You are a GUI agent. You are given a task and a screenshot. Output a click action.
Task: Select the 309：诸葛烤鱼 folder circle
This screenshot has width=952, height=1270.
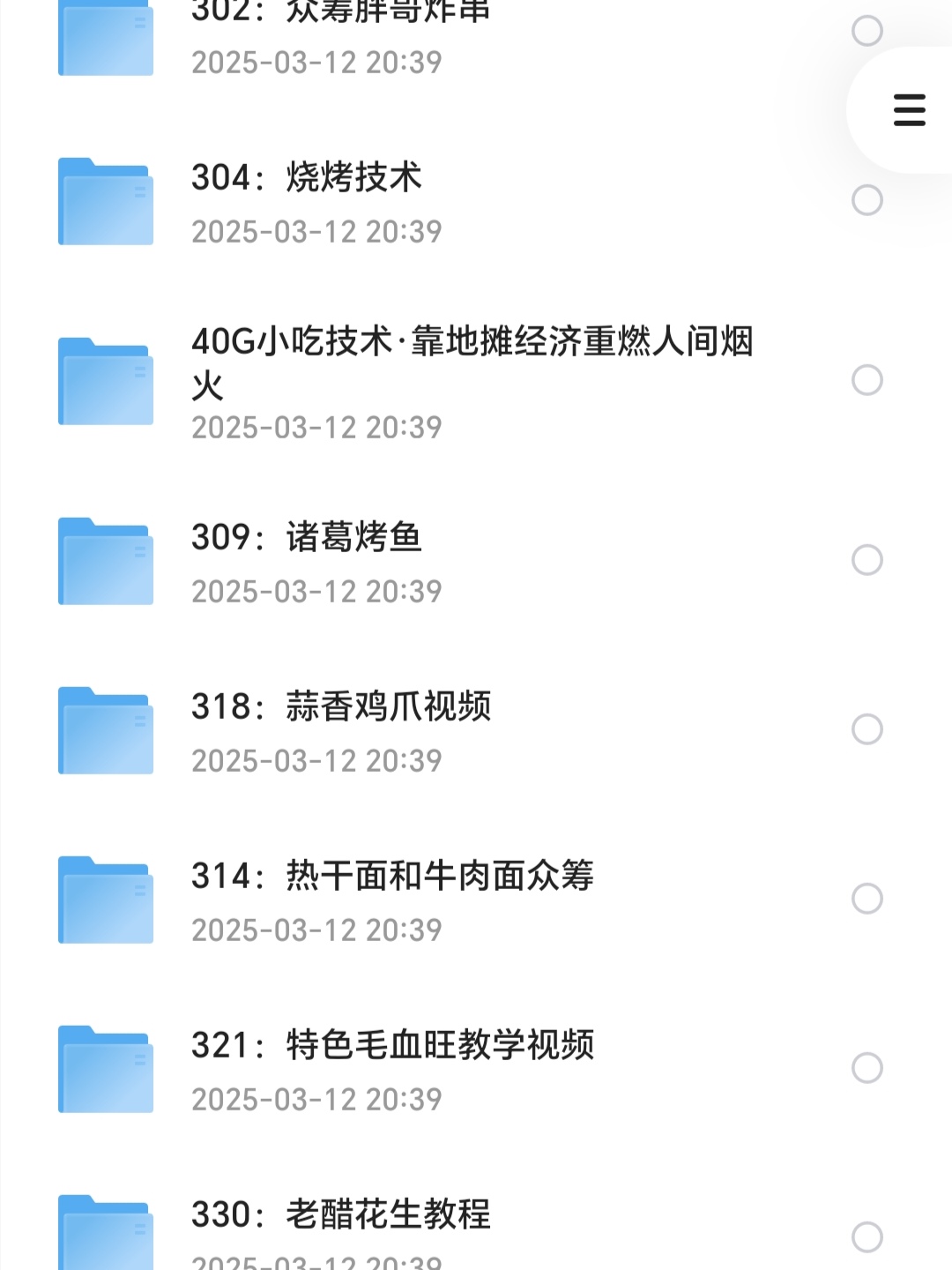(867, 560)
